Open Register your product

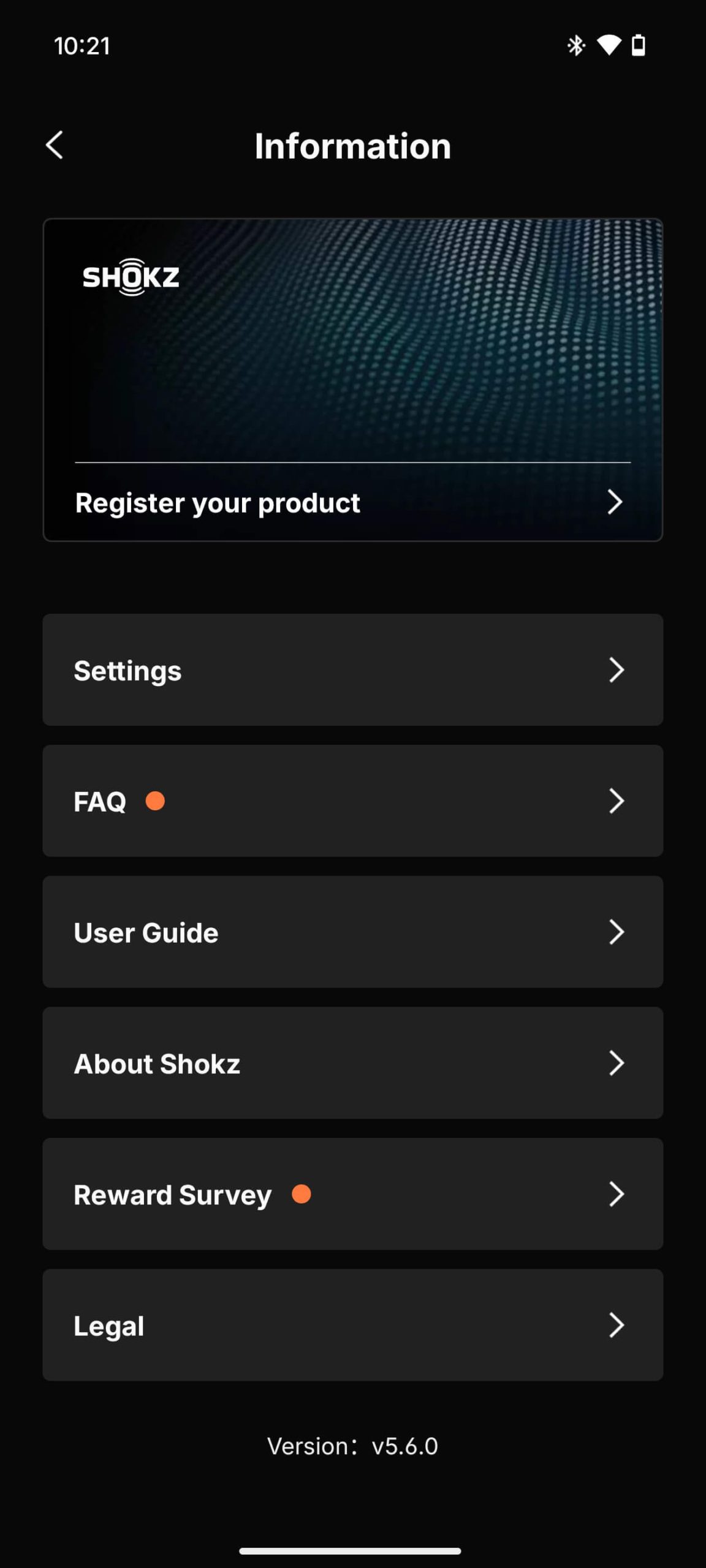tap(352, 502)
